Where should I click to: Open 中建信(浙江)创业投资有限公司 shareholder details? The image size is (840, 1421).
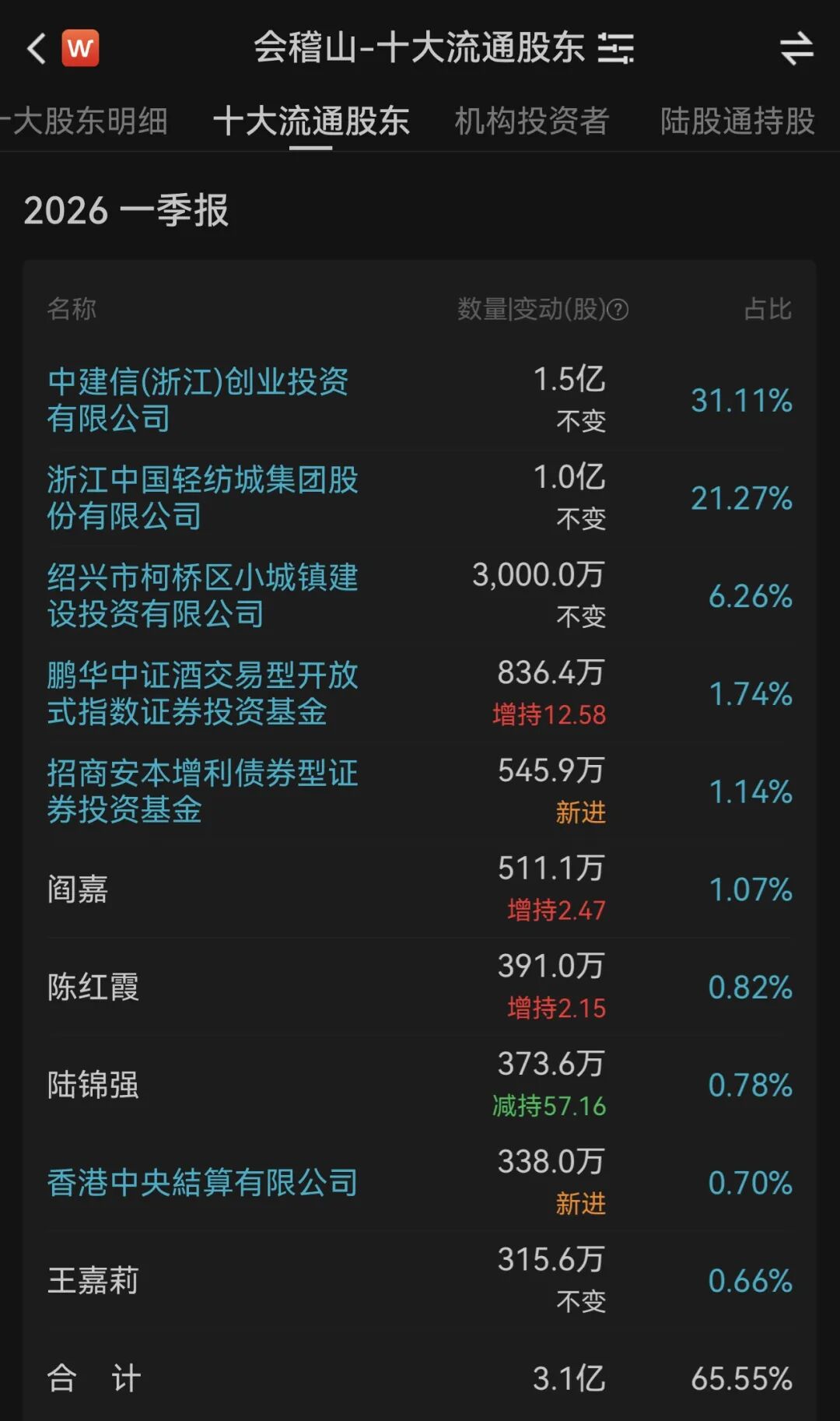[198, 400]
